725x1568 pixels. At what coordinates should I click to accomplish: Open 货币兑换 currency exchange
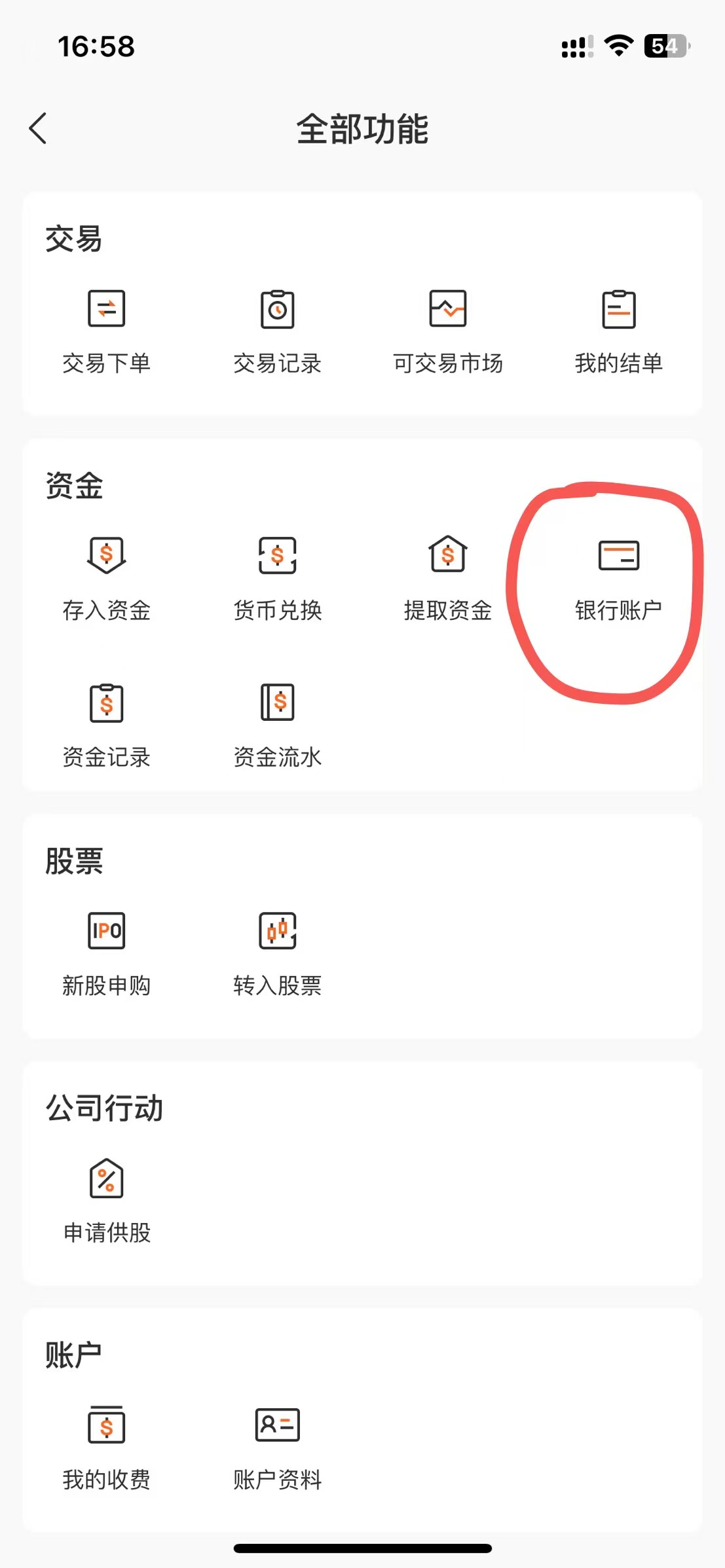click(278, 578)
